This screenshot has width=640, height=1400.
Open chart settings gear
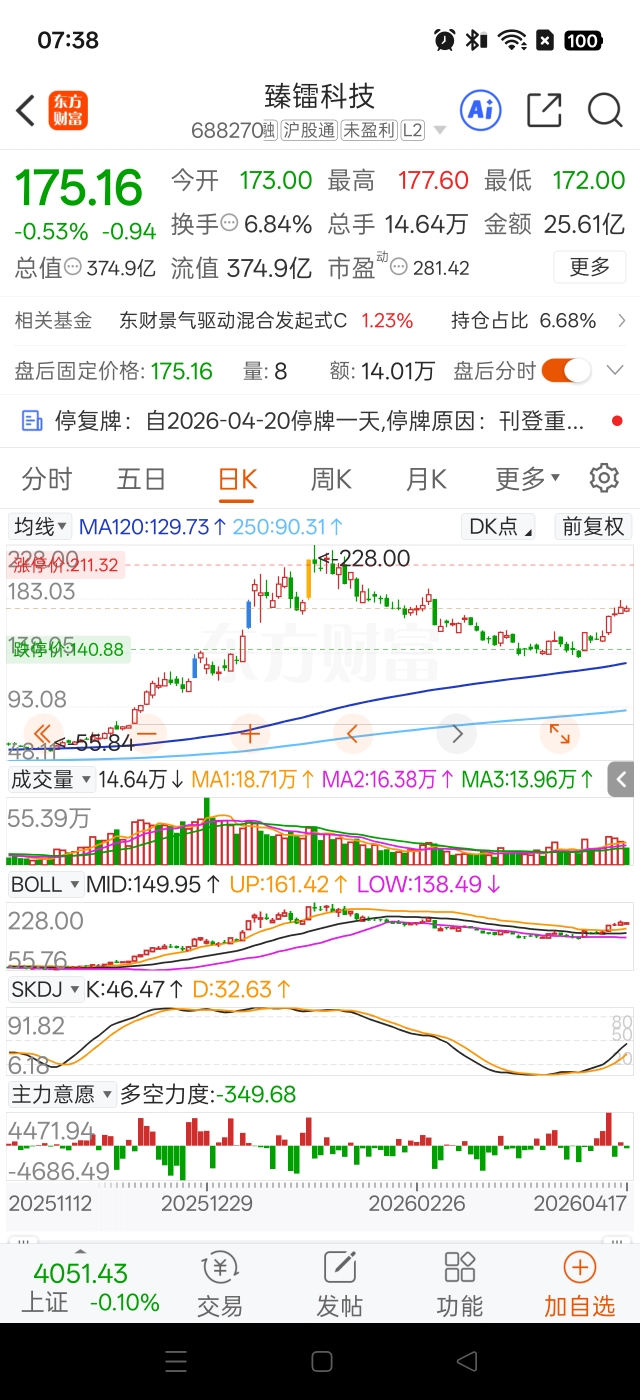(604, 478)
